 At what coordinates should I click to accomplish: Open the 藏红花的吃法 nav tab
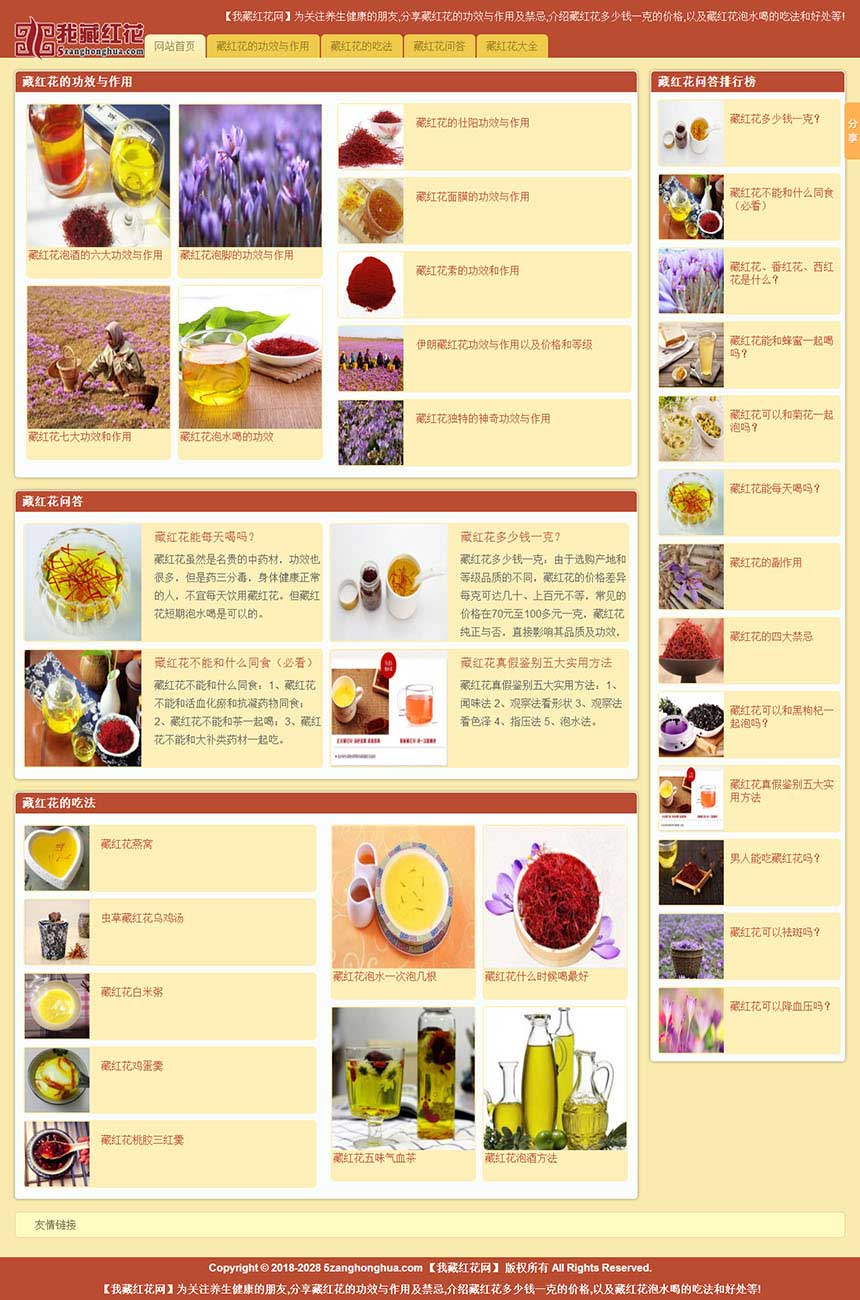point(361,46)
